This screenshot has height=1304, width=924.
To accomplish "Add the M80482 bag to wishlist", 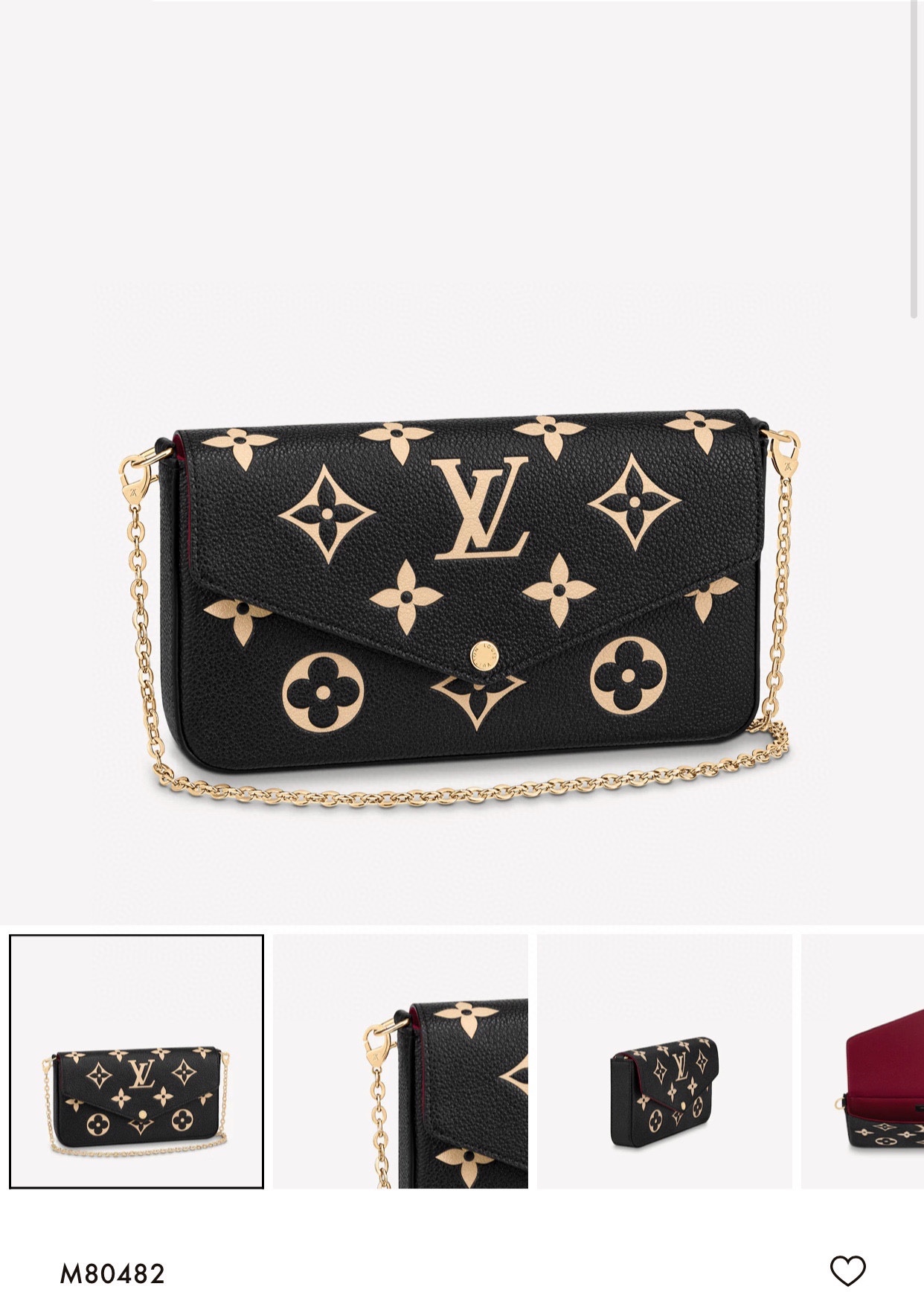I will (847, 1271).
